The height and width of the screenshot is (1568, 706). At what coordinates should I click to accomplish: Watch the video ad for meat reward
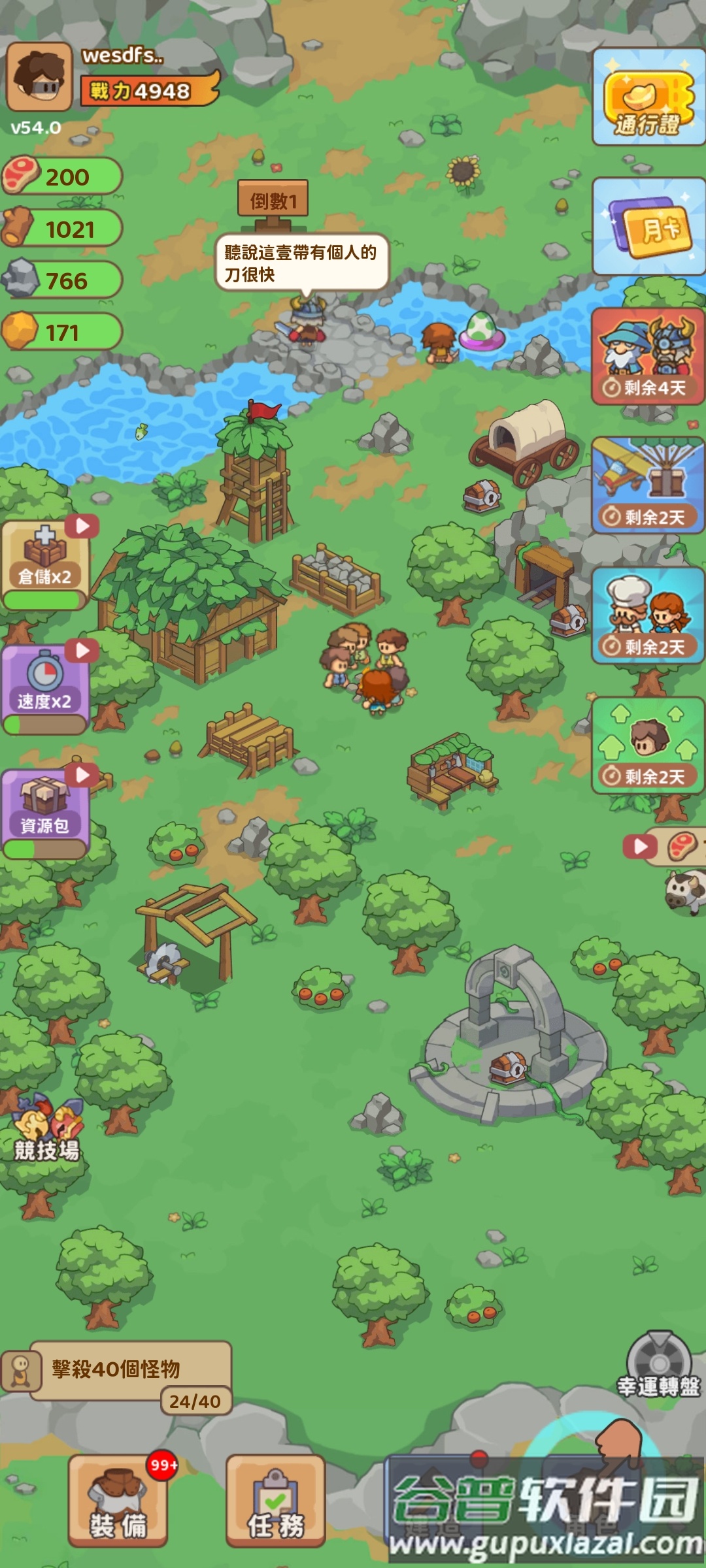[x=664, y=846]
